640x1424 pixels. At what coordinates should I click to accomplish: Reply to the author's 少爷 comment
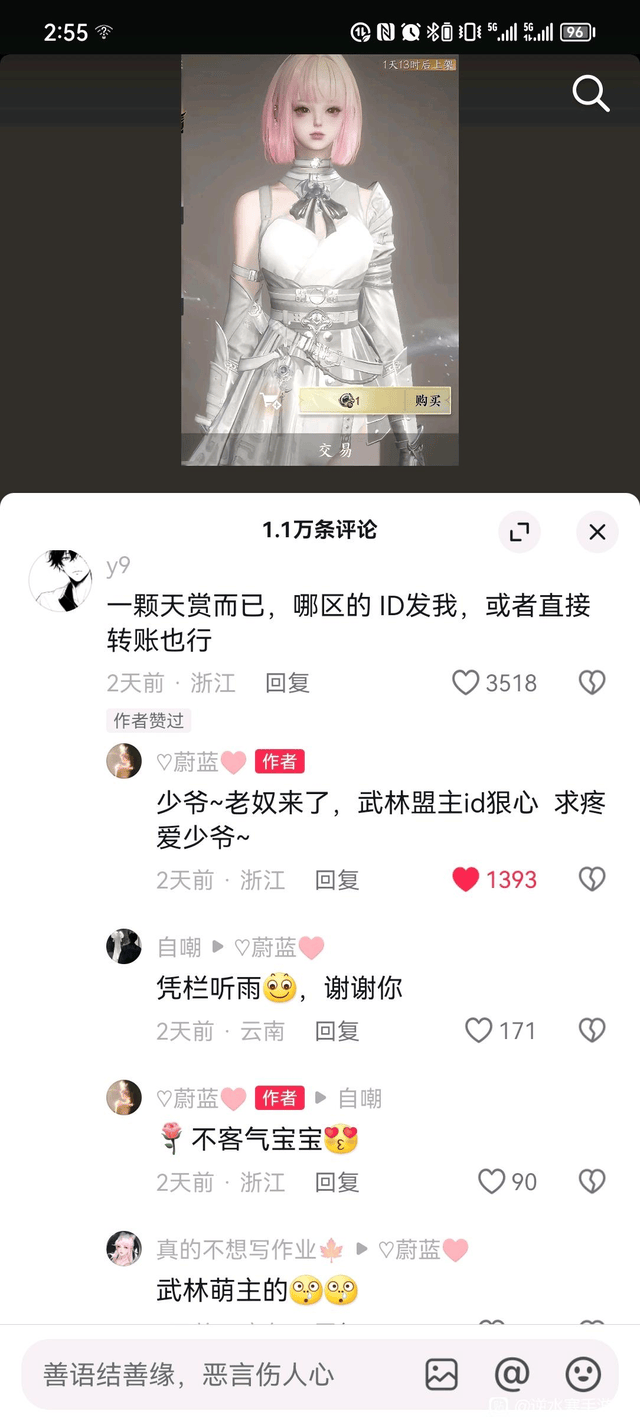tap(337, 880)
